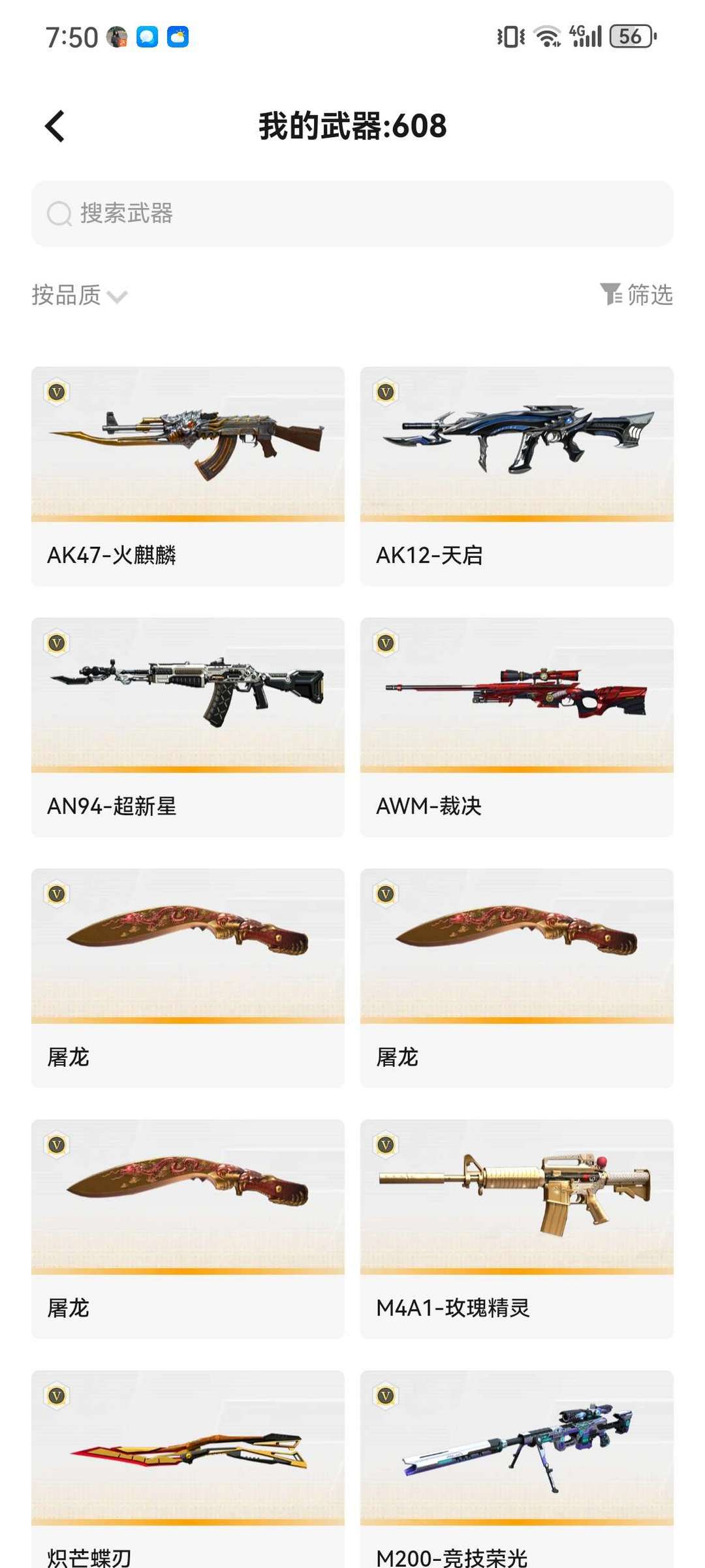Collapse the quality sort options via its arrow
The height and width of the screenshot is (1568, 705).
117,298
